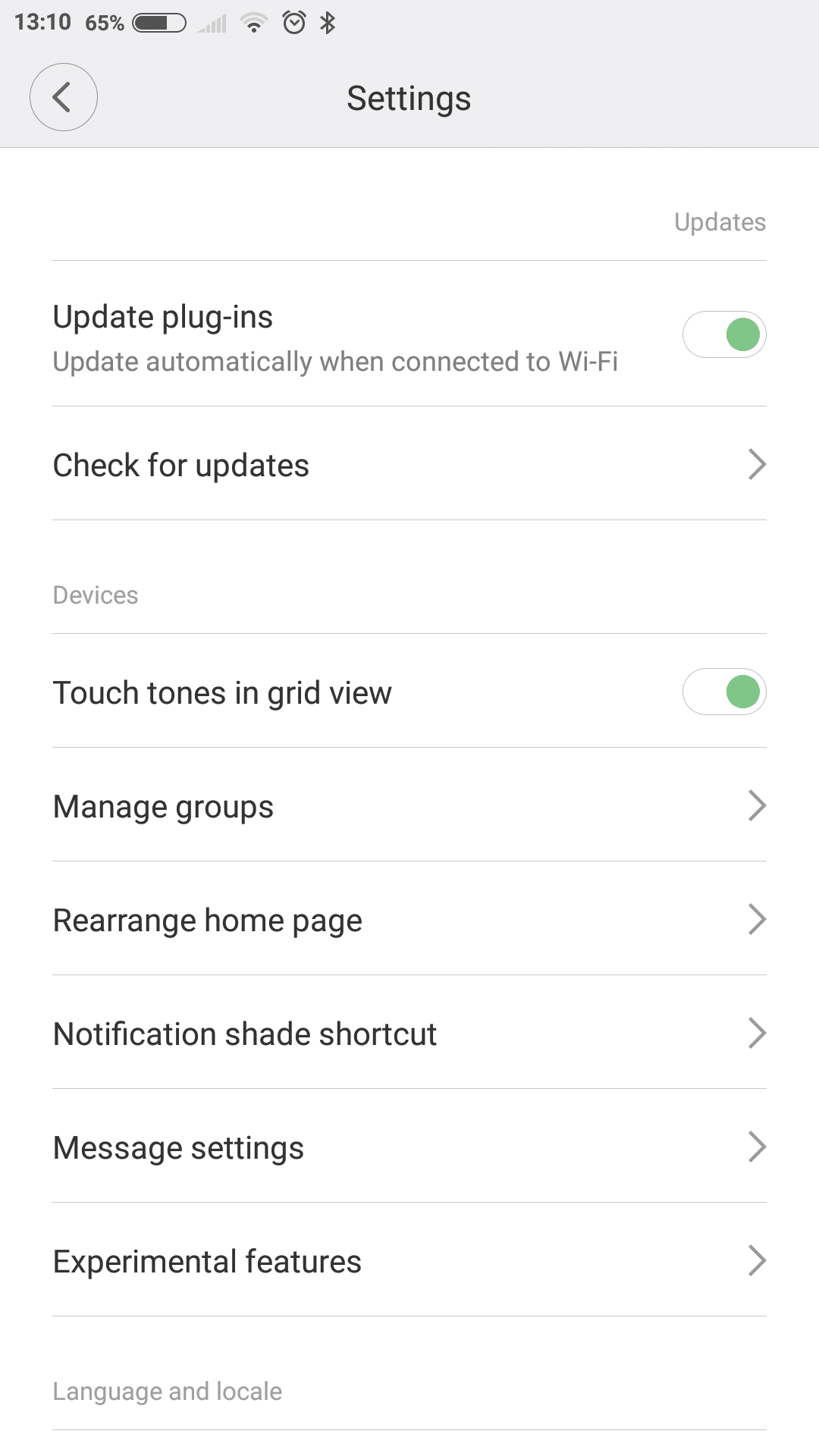Tap the back arrow to exit Settings
Viewport: 819px width, 1456px height.
pyautogui.click(x=64, y=97)
